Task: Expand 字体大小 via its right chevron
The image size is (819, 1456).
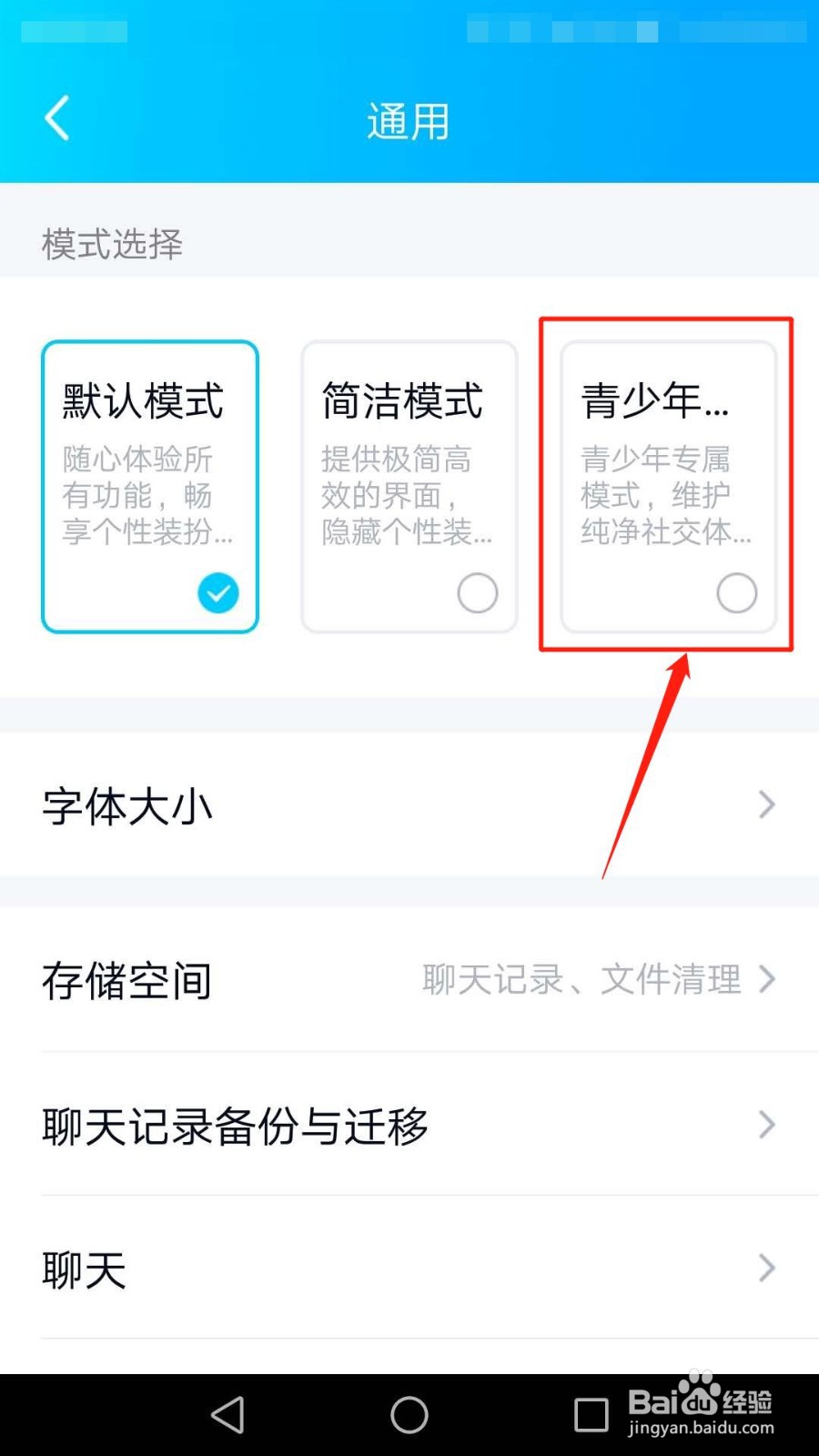Action: click(x=767, y=804)
